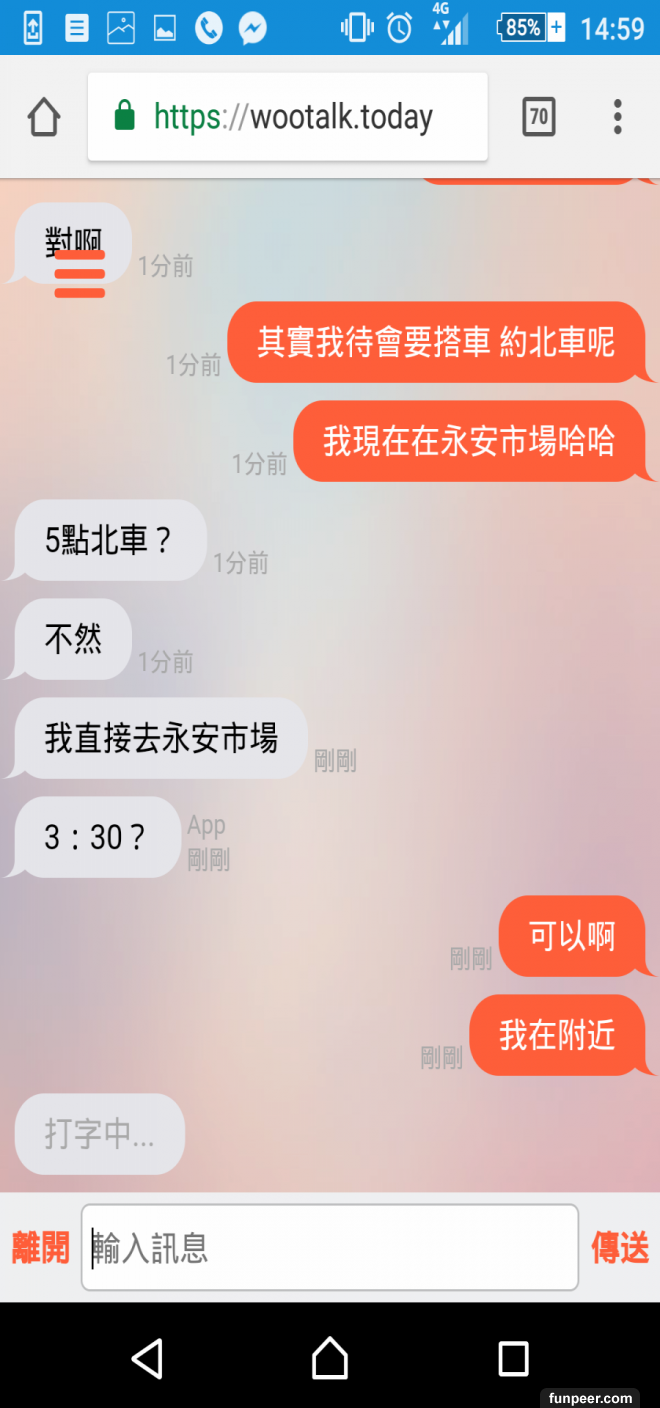Tap the system back button

click(147, 1359)
